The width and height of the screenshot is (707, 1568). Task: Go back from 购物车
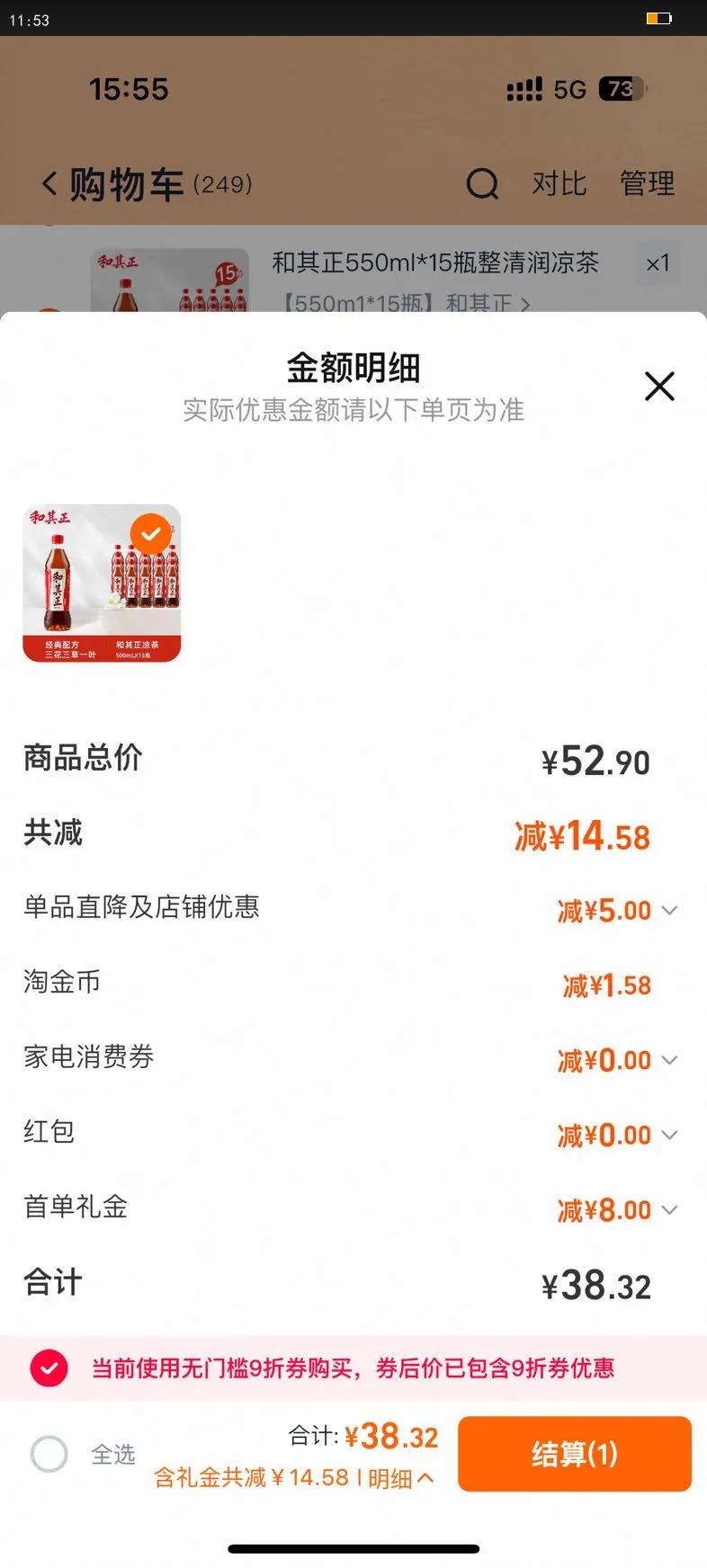(x=50, y=184)
